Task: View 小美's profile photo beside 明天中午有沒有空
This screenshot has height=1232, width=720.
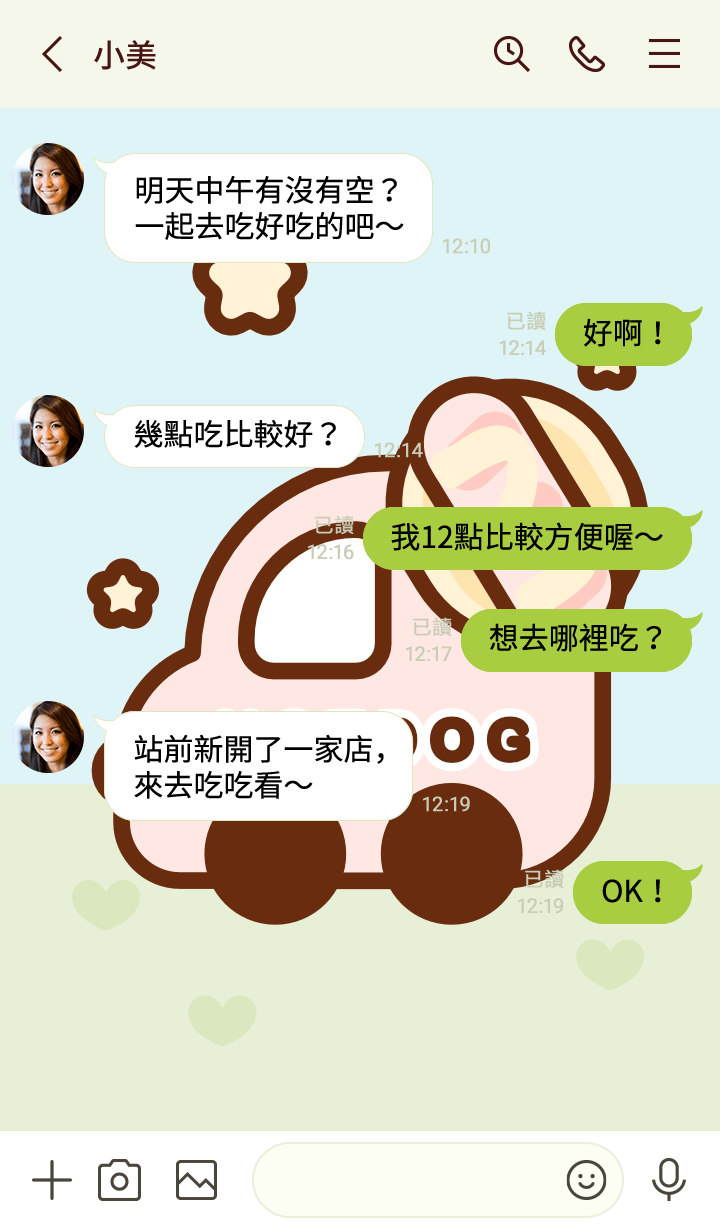Action: pos(48,179)
